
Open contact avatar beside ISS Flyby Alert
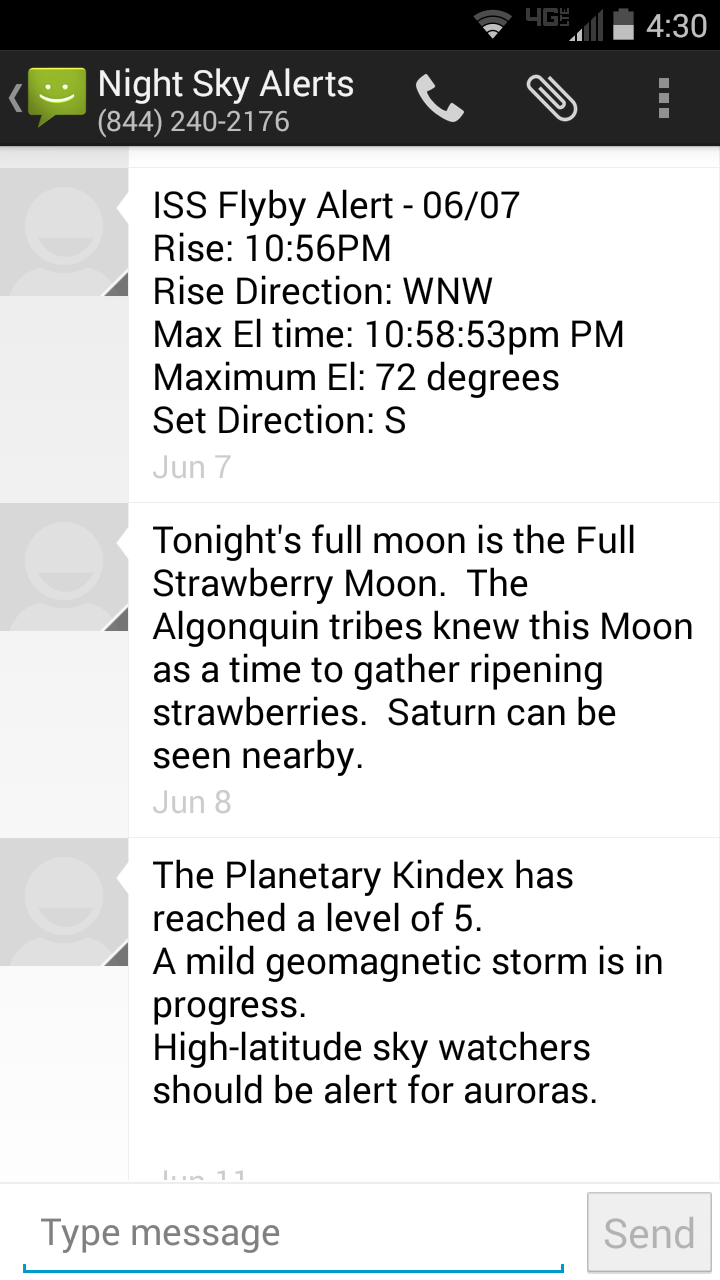(x=64, y=232)
